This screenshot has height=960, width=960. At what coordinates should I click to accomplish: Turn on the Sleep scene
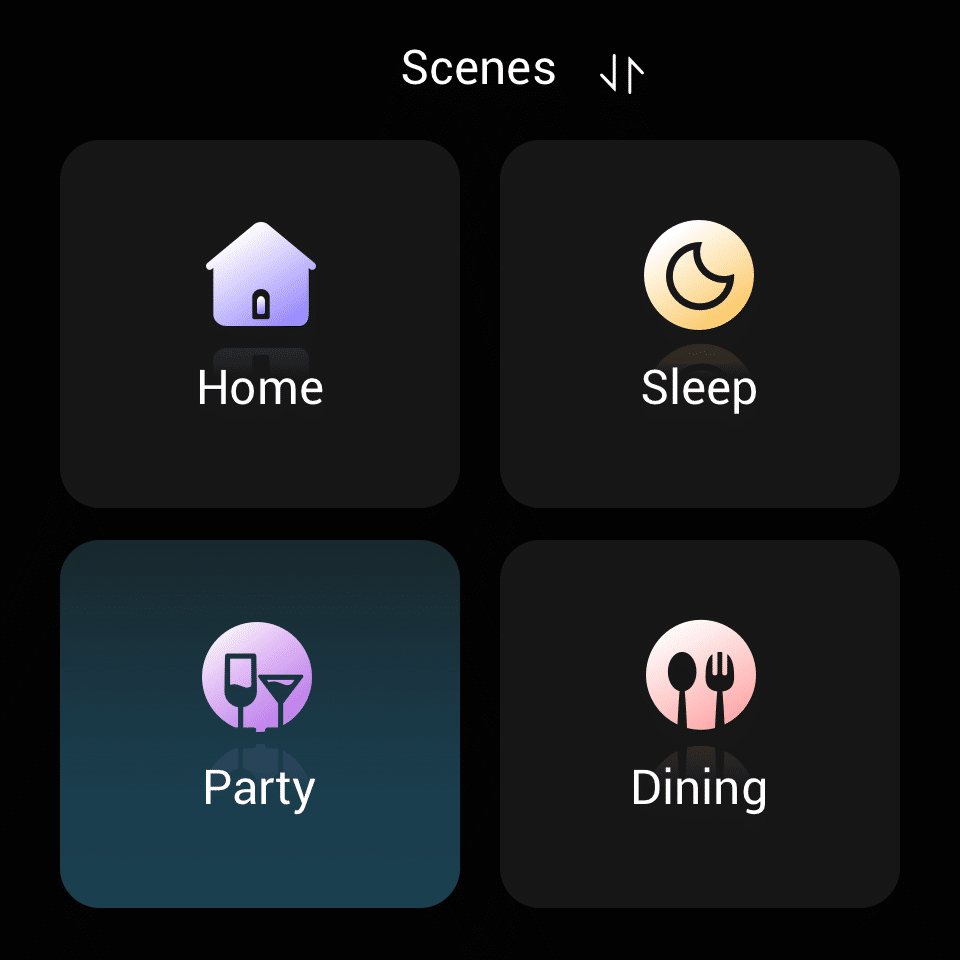click(699, 324)
